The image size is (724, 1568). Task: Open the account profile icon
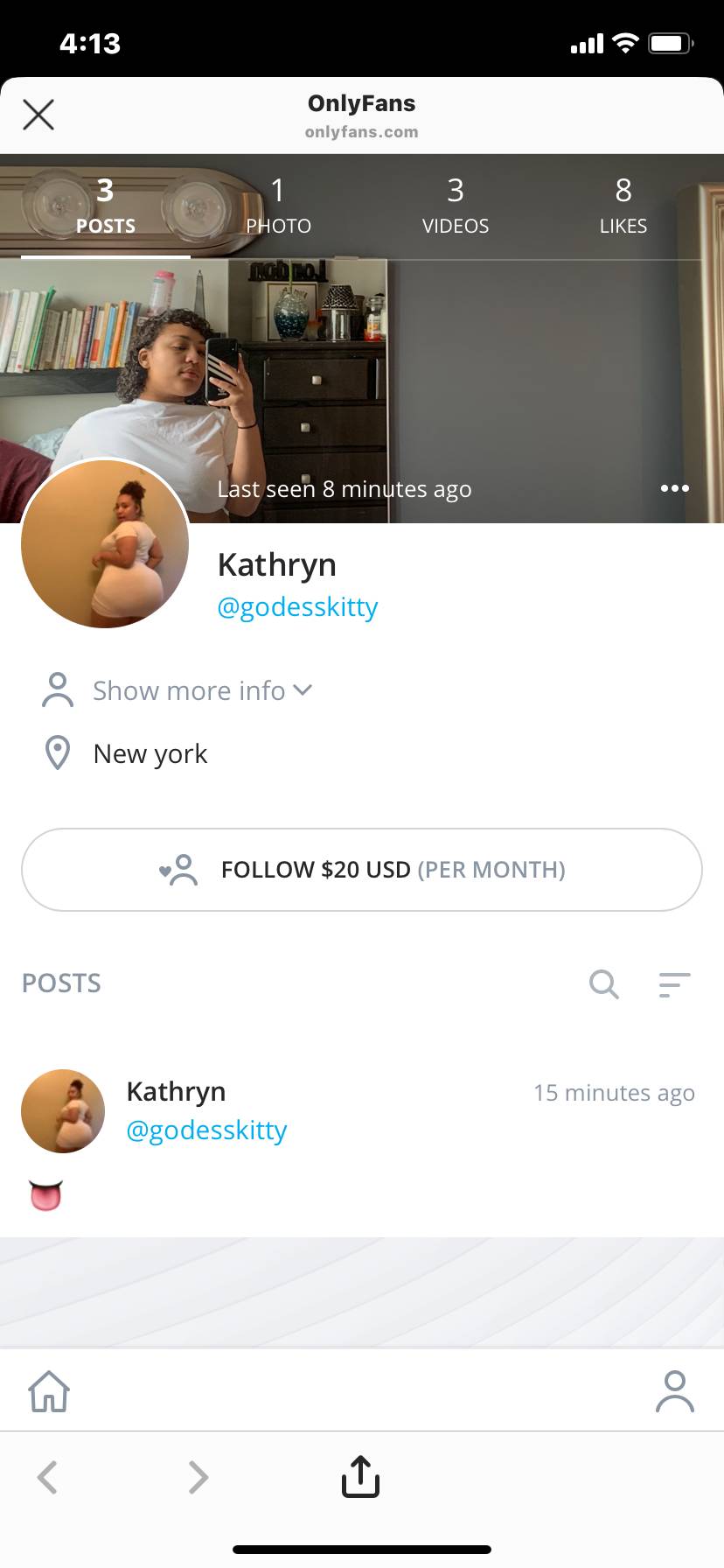[x=674, y=1391]
